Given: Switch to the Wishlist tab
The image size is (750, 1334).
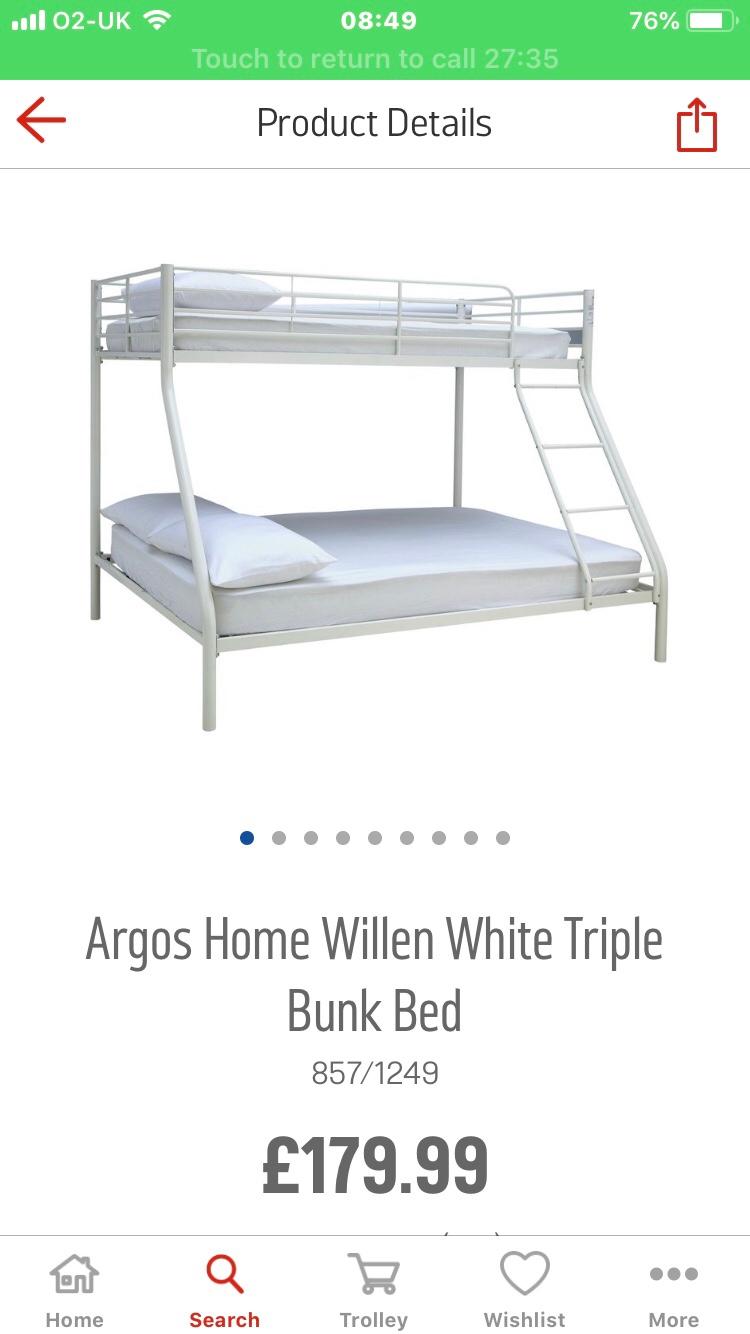Looking at the screenshot, I should pyautogui.click(x=524, y=1290).
